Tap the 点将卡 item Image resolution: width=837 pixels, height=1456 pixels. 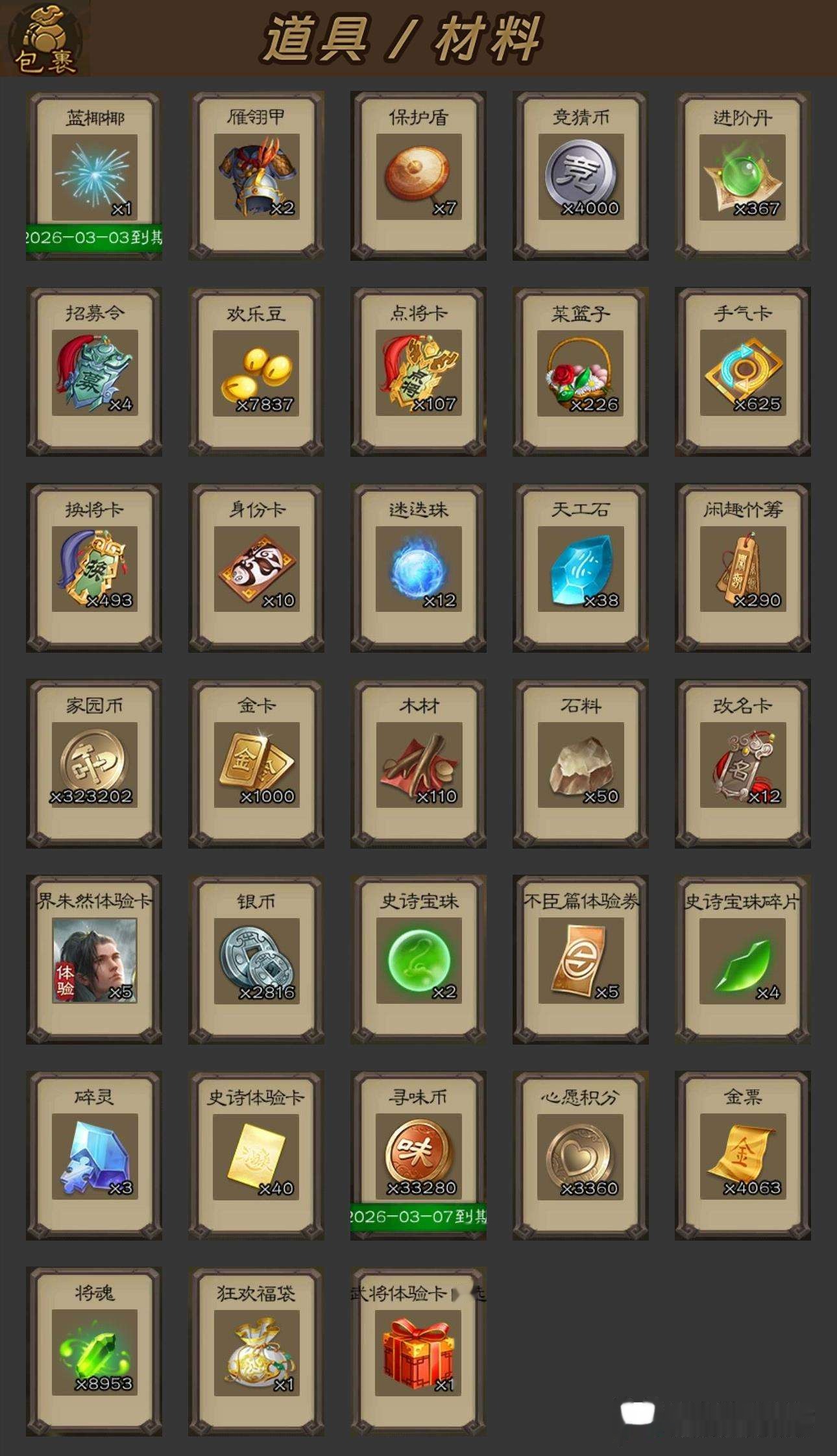(418, 372)
